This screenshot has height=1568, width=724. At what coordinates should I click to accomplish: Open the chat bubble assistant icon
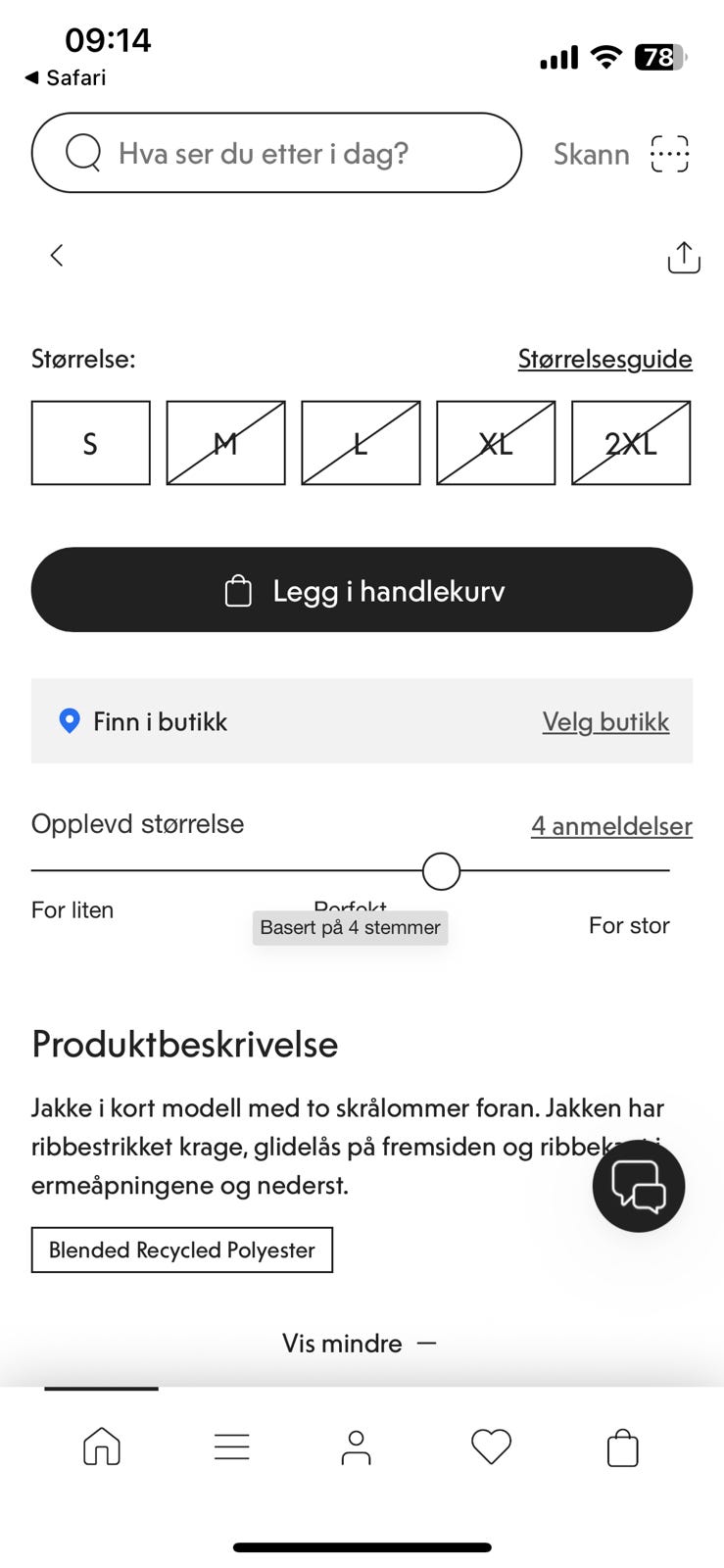[638, 1186]
